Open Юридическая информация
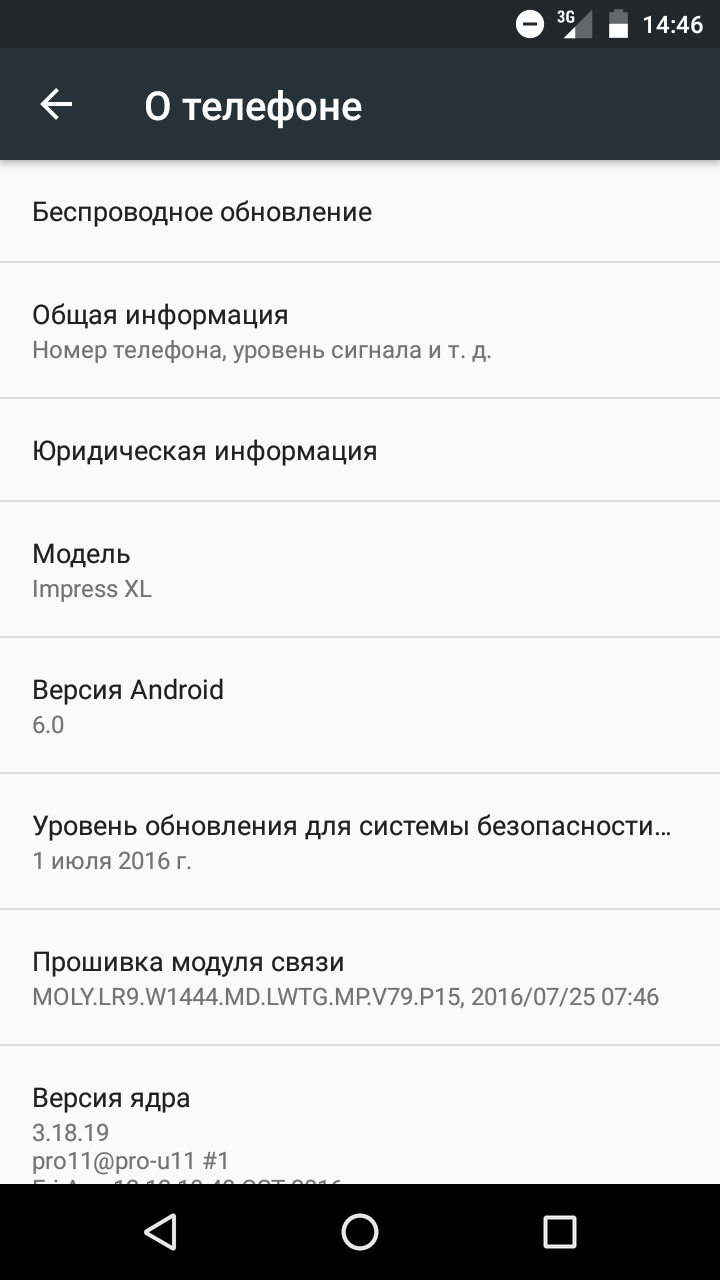 coord(360,450)
